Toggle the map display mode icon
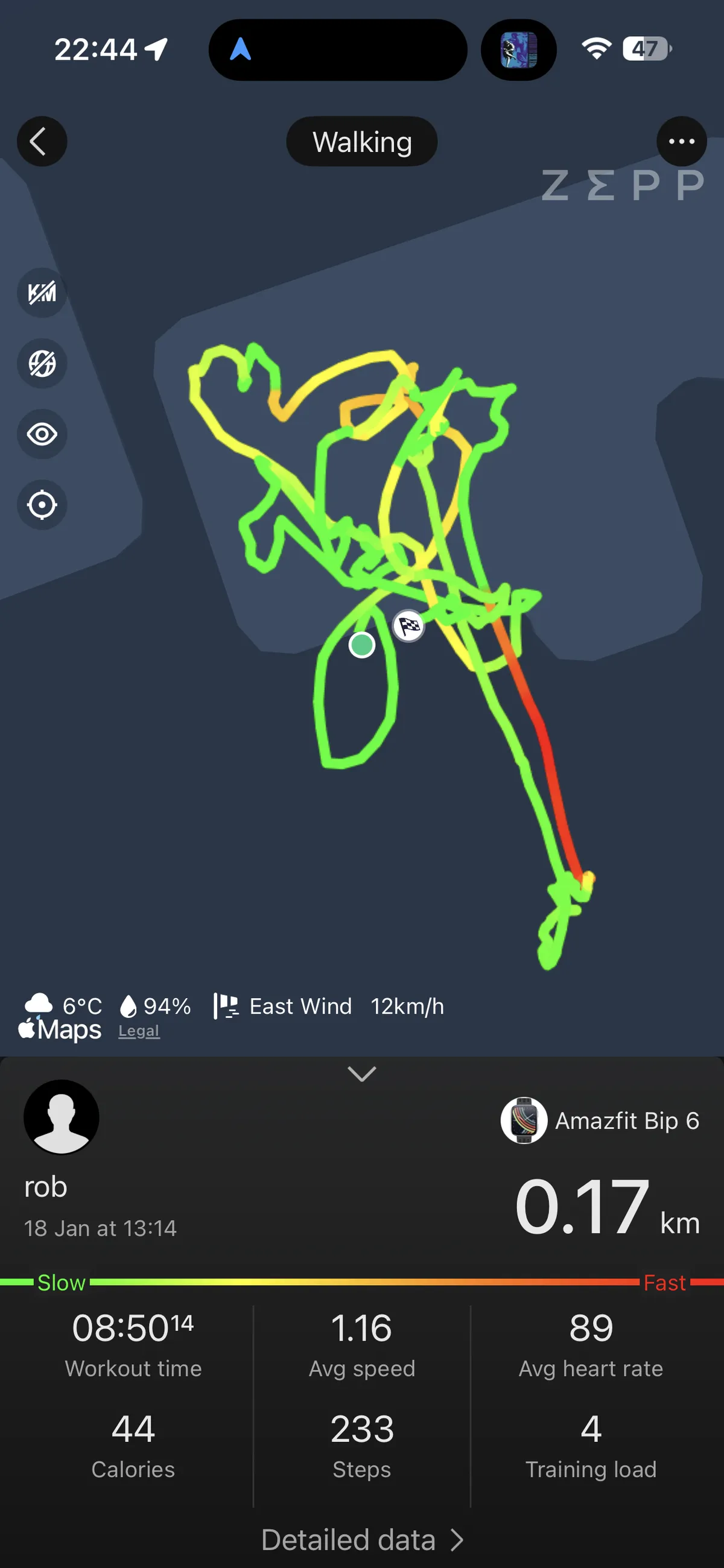Viewport: 724px width, 1568px height. point(42,364)
